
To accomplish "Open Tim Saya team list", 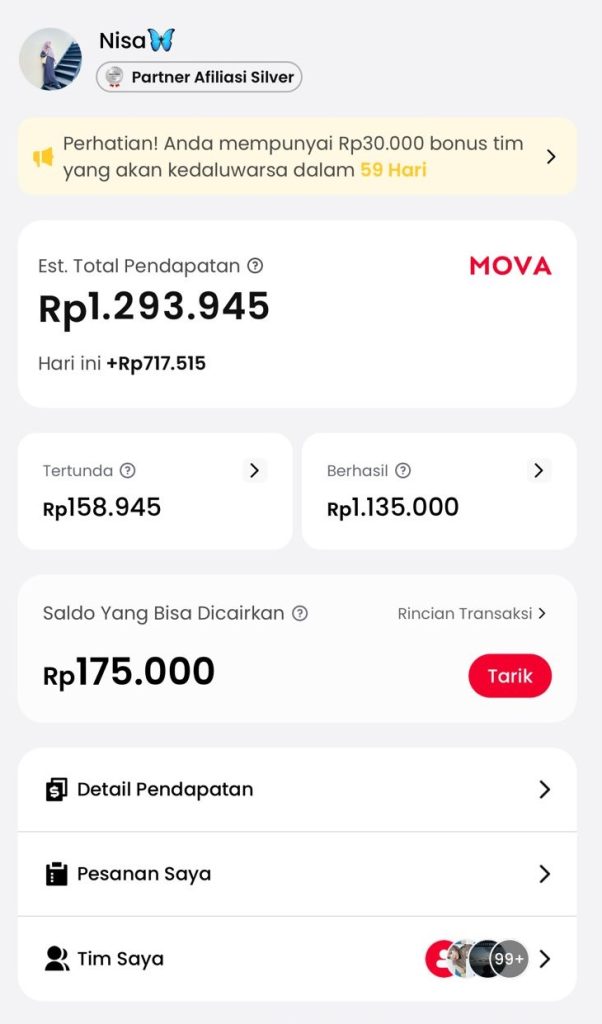I will click(x=297, y=959).
